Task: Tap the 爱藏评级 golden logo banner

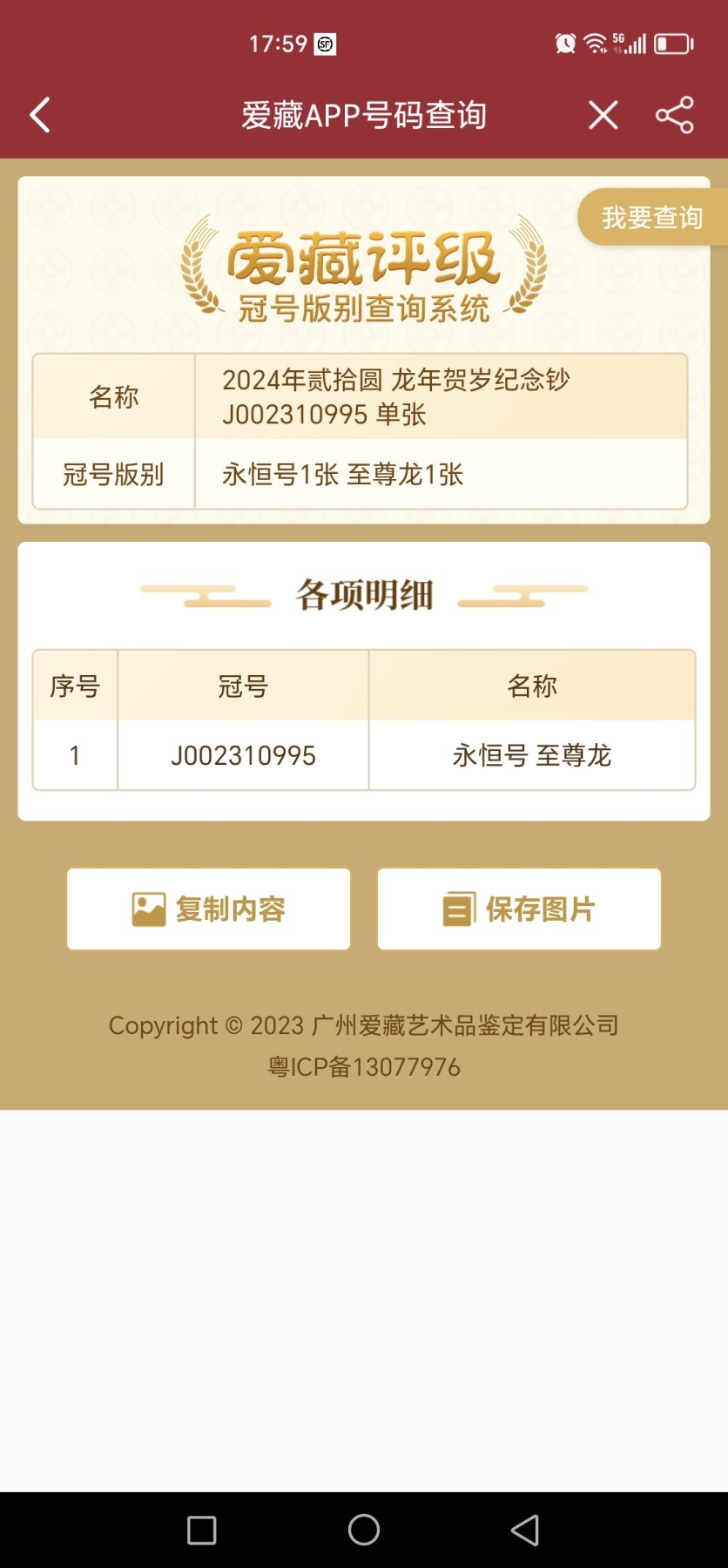Action: [363, 270]
